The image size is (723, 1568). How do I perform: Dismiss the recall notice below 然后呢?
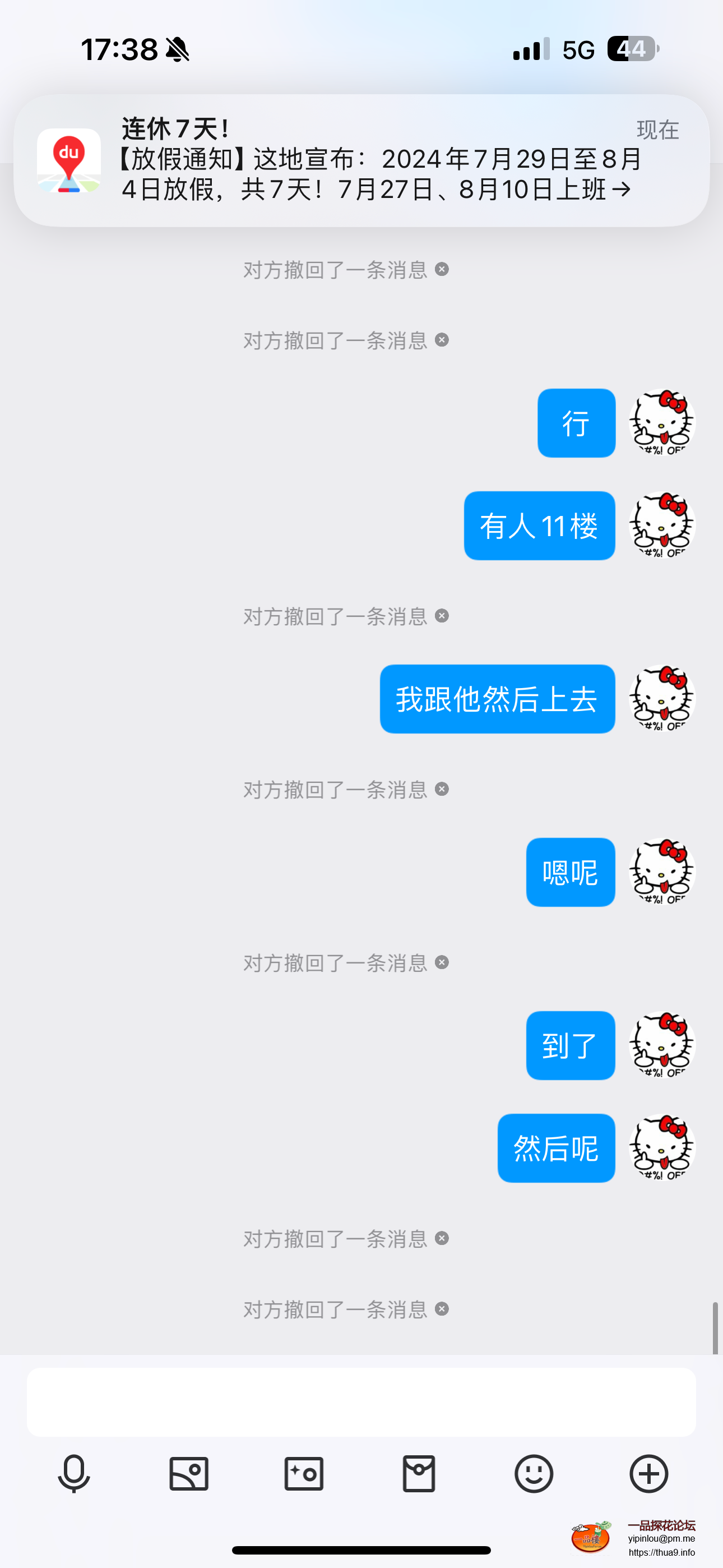tap(441, 1239)
